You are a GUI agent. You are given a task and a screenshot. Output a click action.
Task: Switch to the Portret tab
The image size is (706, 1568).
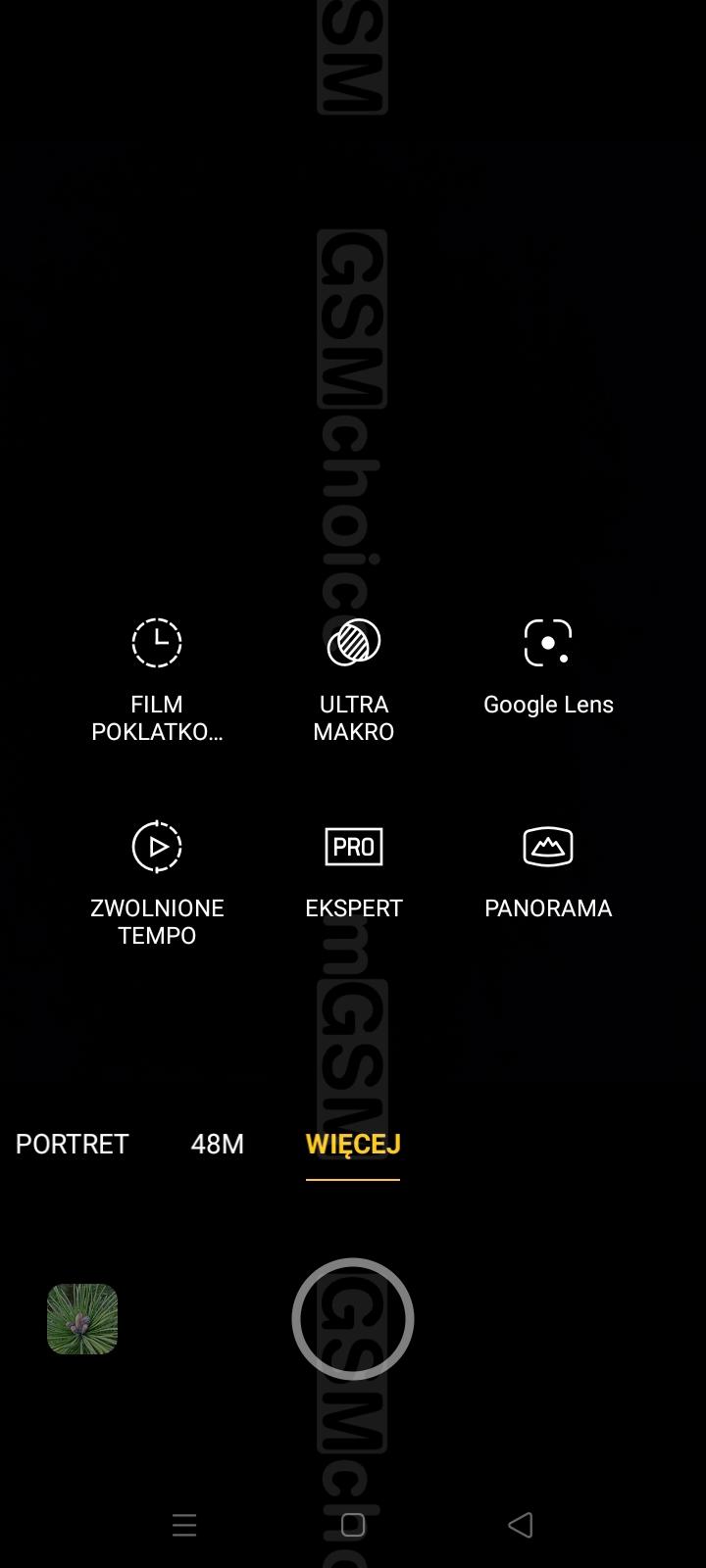(72, 1144)
